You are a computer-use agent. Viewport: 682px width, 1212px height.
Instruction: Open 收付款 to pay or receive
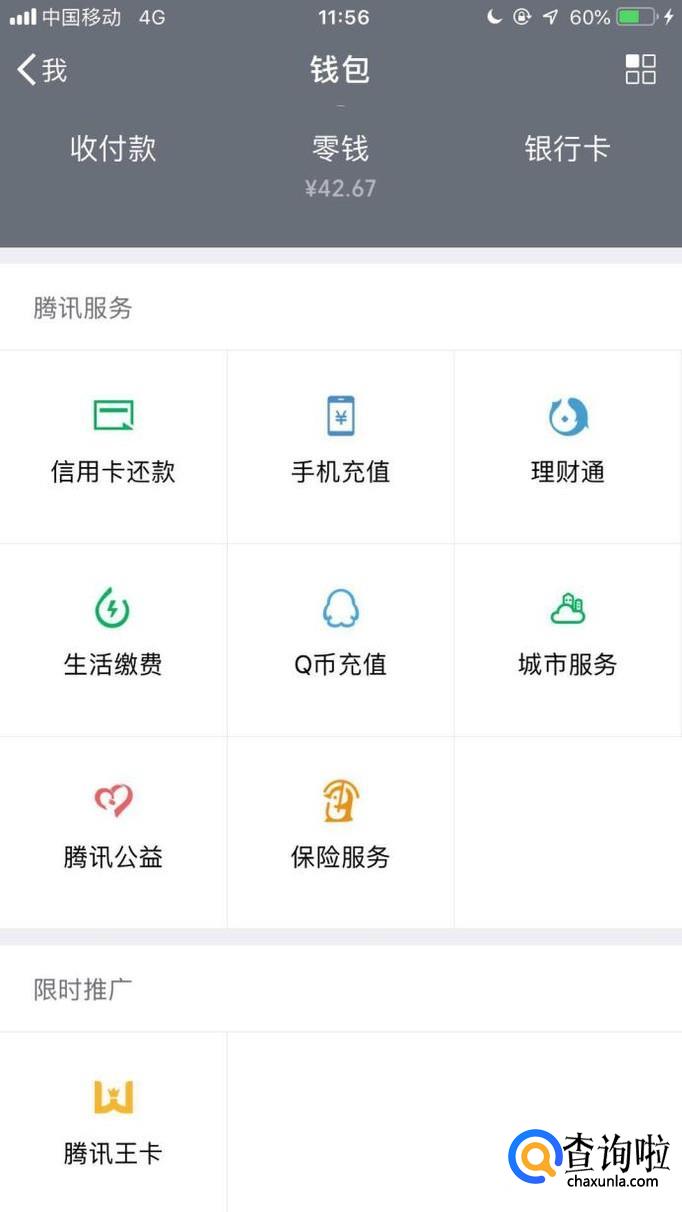tap(113, 150)
